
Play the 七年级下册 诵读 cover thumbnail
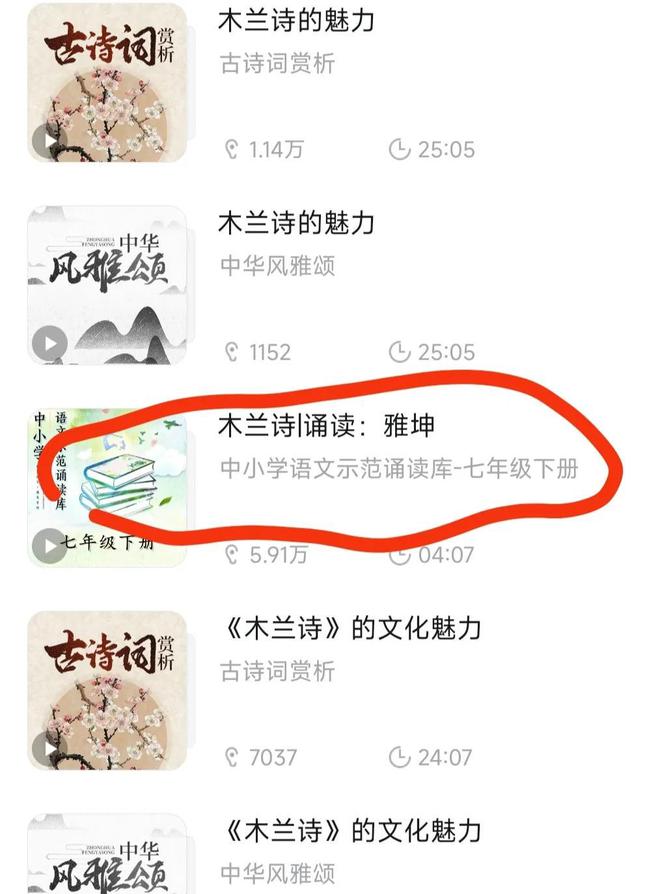click(x=50, y=545)
